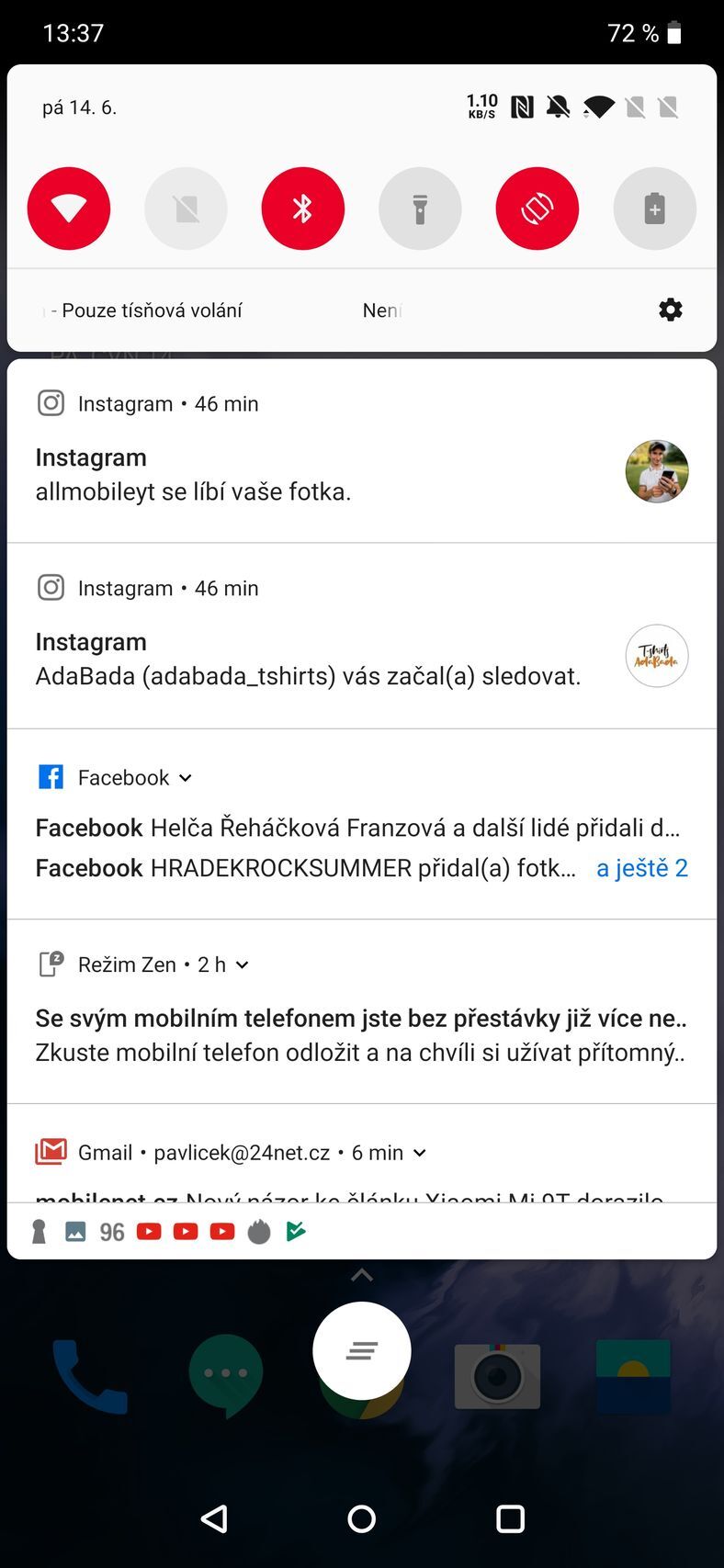Expand the Gmail notification from pavlicek@24net.cz
Screen dimensions: 724x1568
420,1153
